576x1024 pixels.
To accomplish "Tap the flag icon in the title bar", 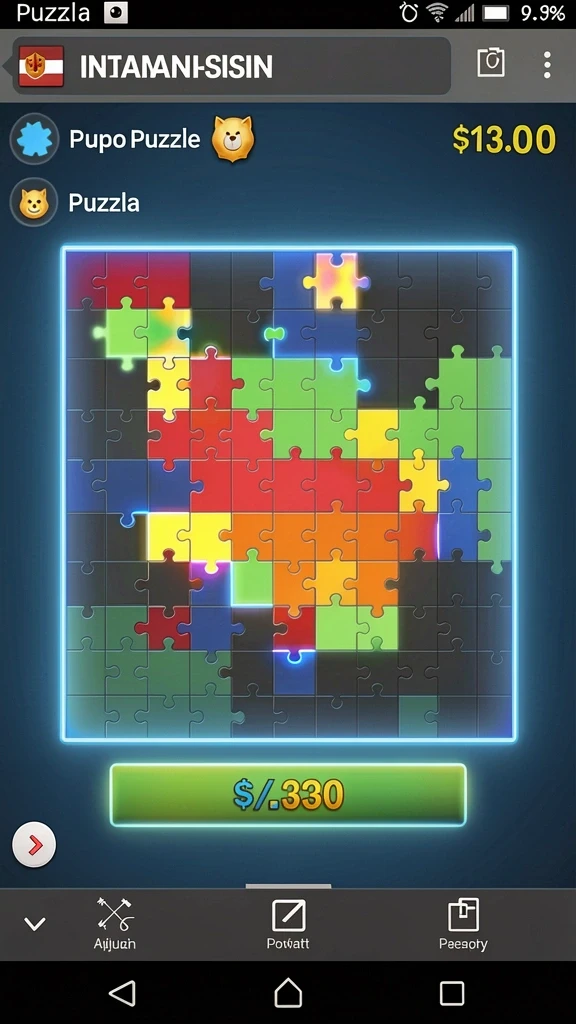I will click(41, 66).
